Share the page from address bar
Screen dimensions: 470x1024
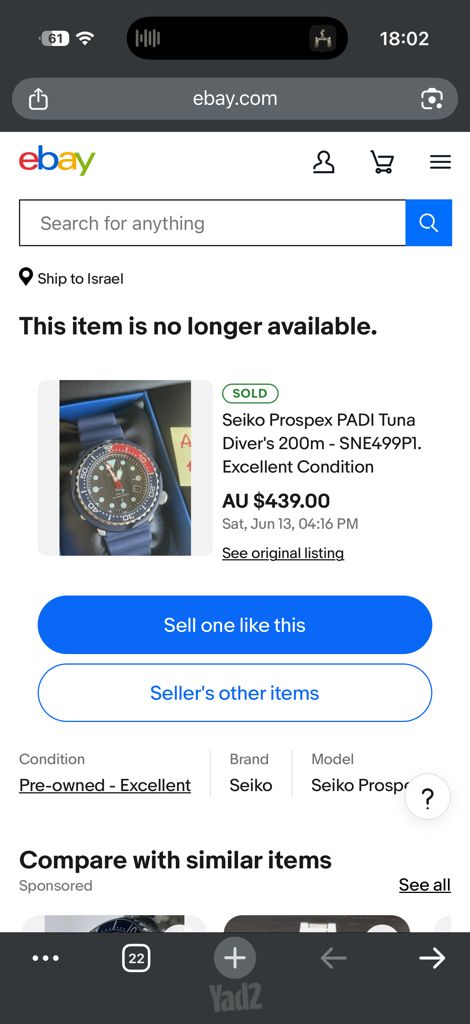point(39,99)
